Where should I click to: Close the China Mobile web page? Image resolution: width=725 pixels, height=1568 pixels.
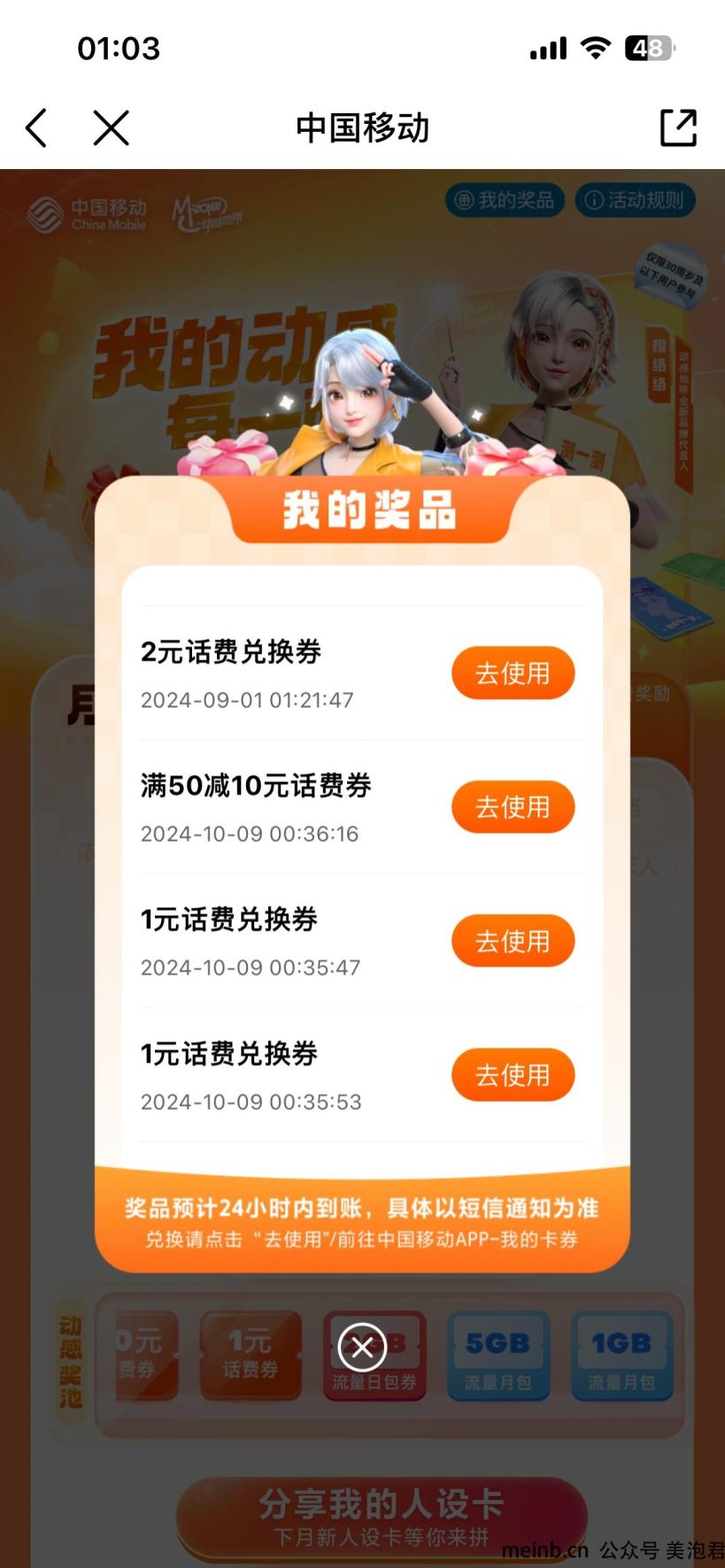[111, 128]
